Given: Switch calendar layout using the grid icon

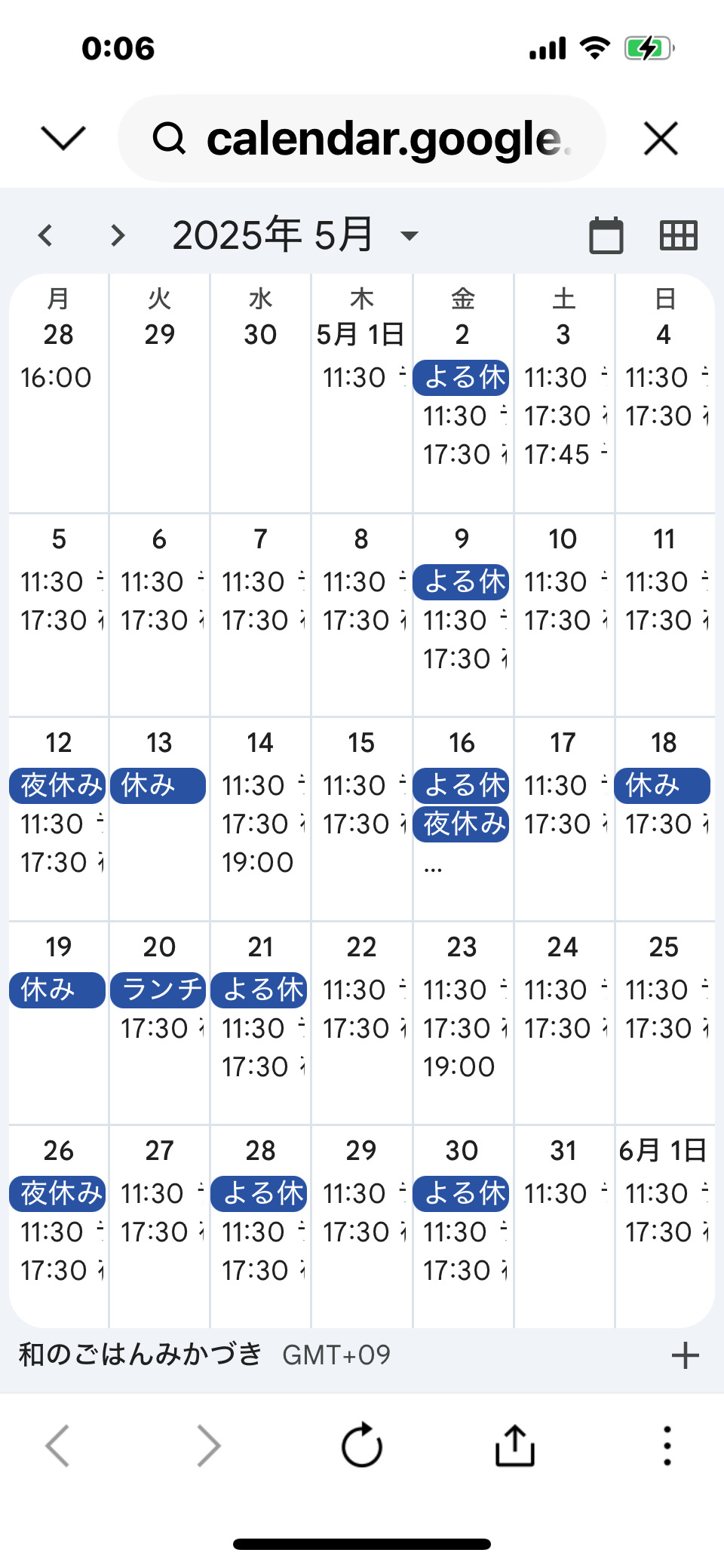Looking at the screenshot, I should pyautogui.click(x=679, y=235).
